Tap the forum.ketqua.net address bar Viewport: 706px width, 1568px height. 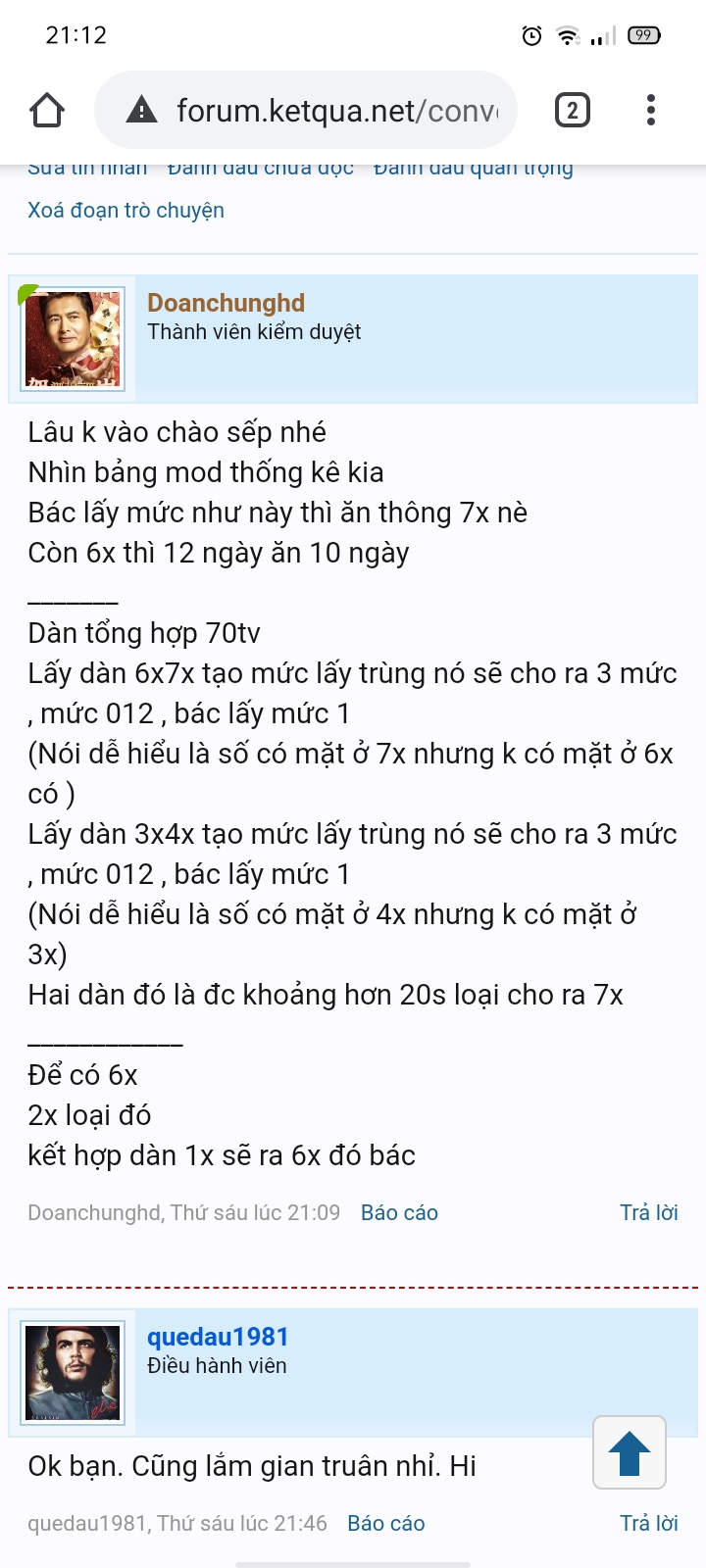[x=306, y=111]
